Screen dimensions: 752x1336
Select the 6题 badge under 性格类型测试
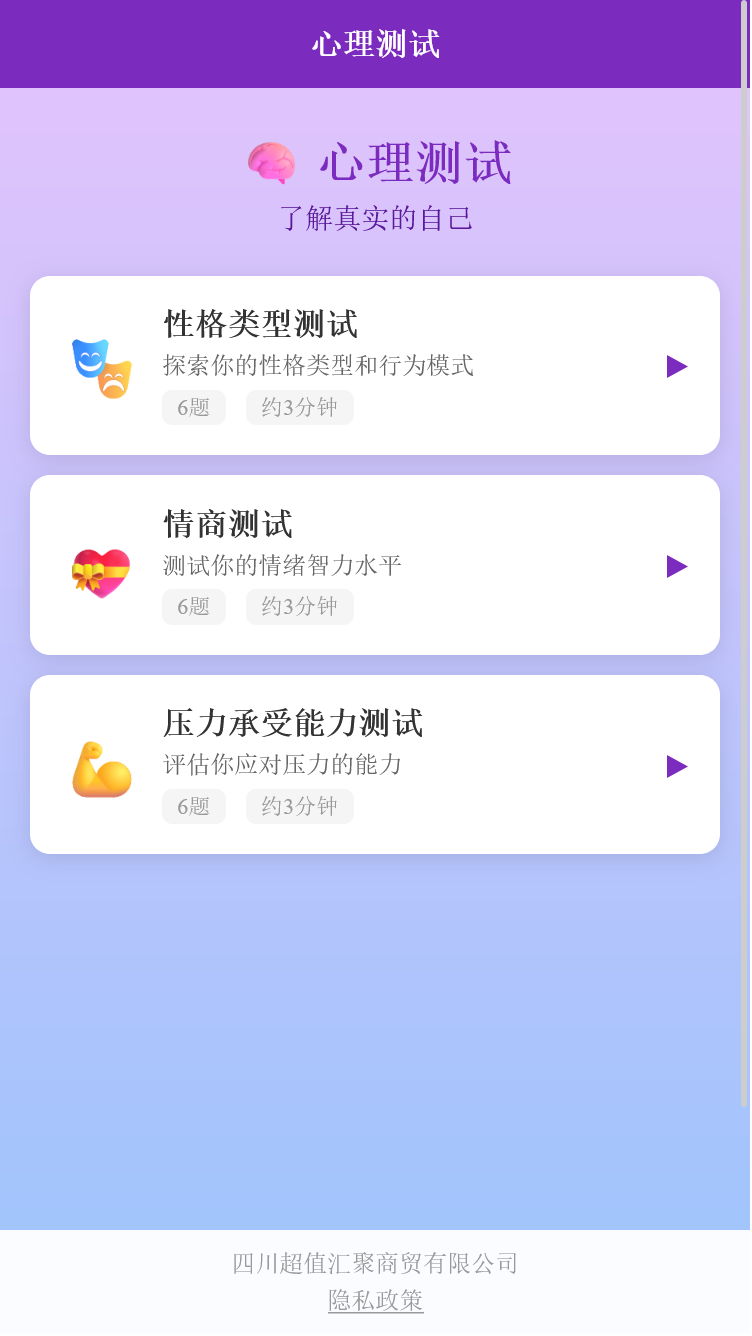pyautogui.click(x=193, y=407)
